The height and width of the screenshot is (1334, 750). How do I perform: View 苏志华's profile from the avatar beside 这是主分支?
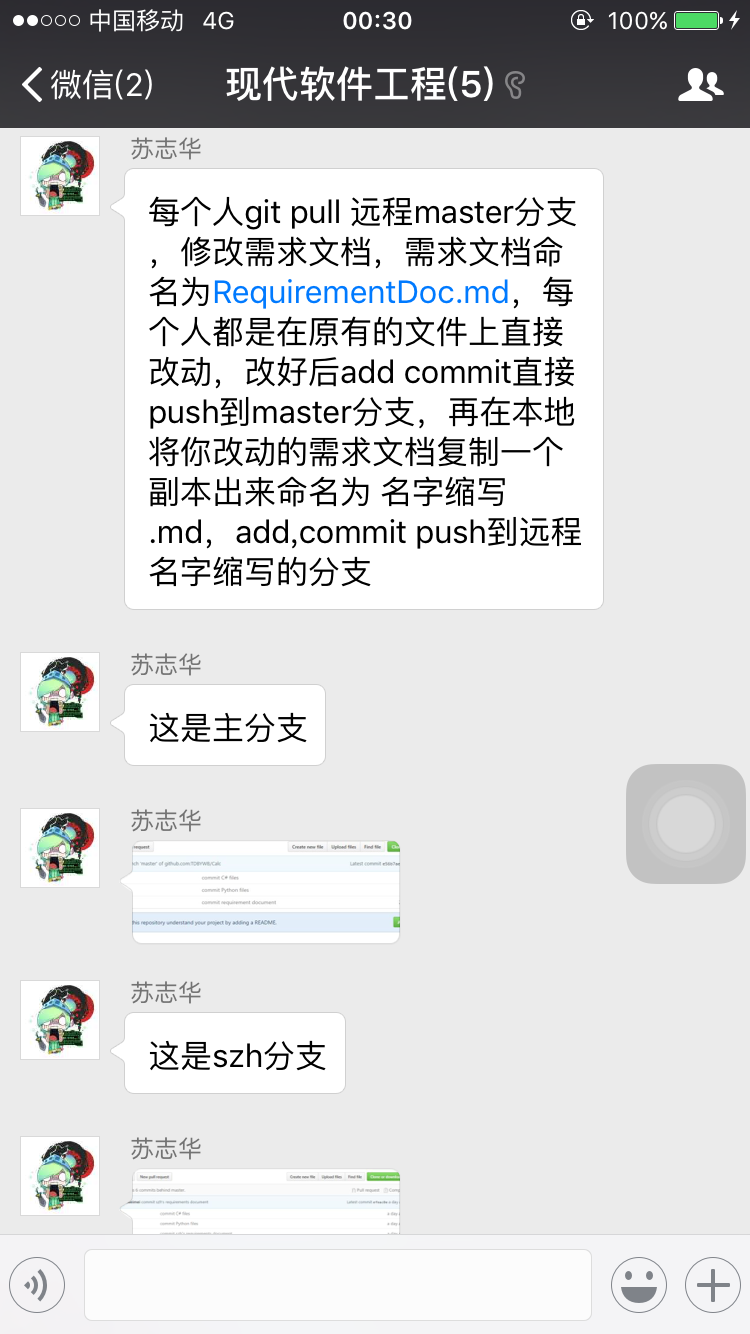pos(60,692)
